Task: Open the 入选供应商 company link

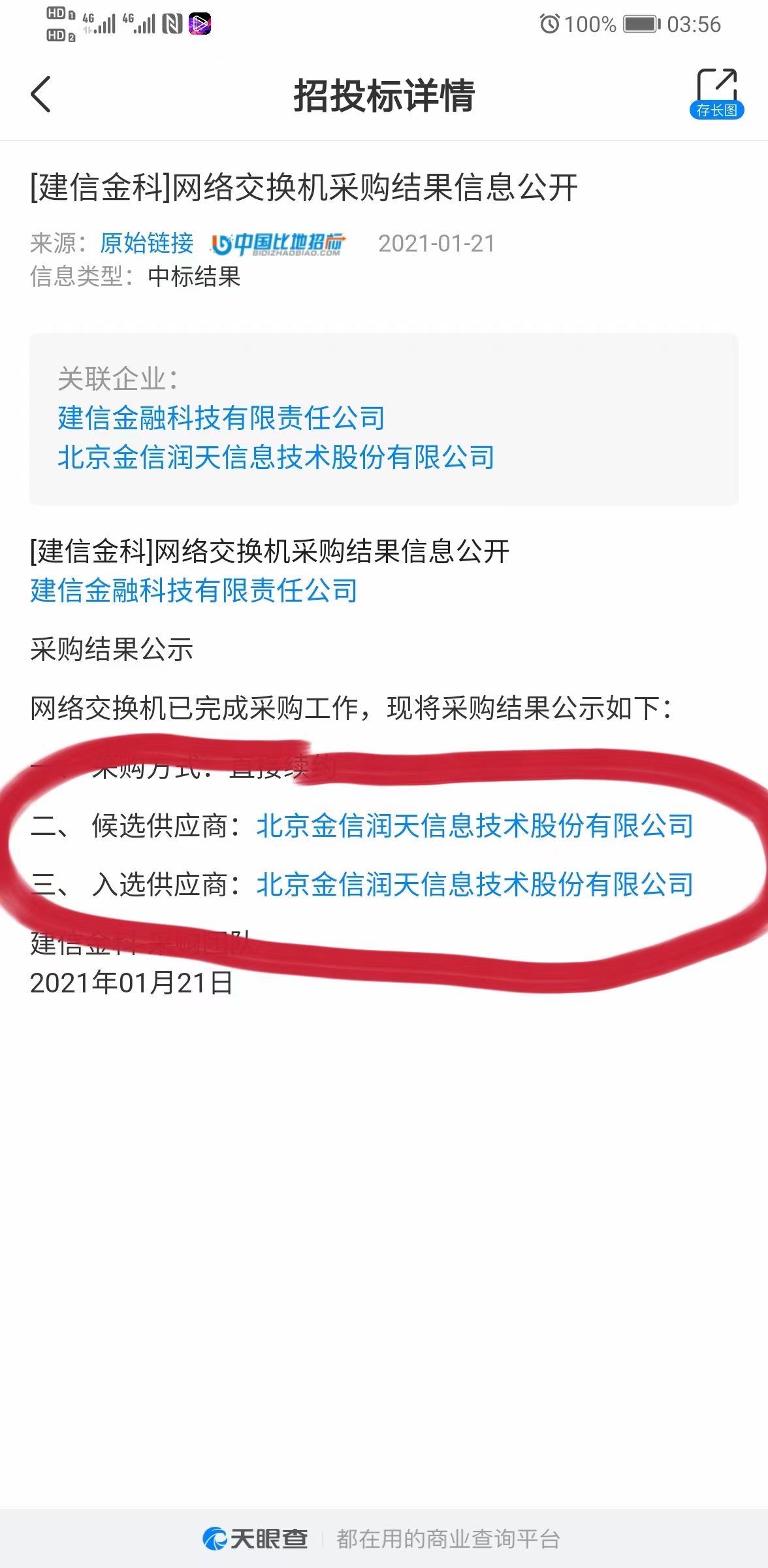Action: coord(475,885)
